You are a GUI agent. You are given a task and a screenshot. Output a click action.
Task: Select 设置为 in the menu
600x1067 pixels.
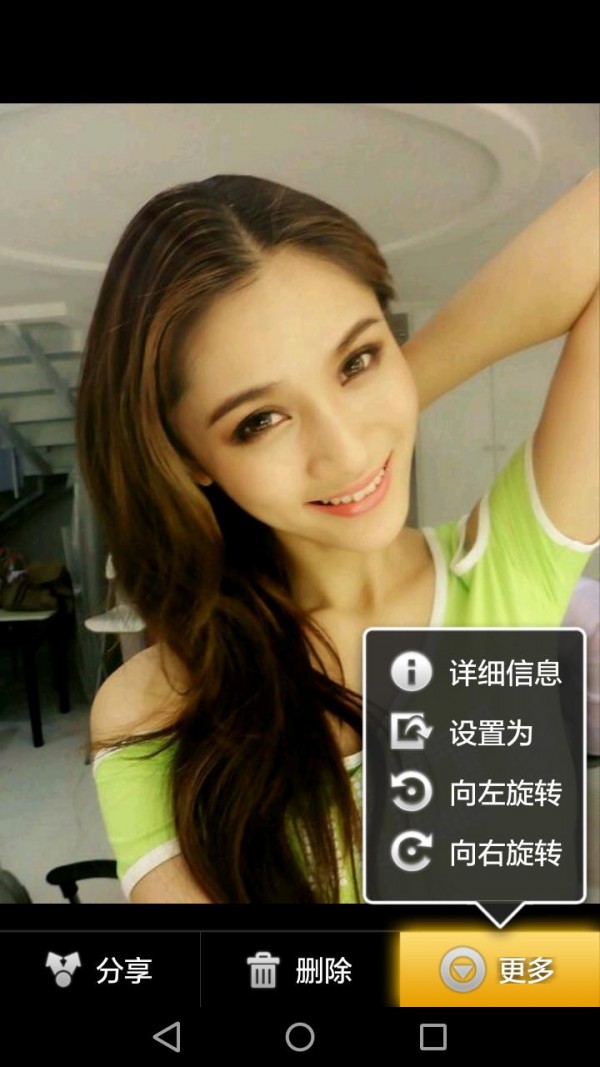[x=476, y=733]
